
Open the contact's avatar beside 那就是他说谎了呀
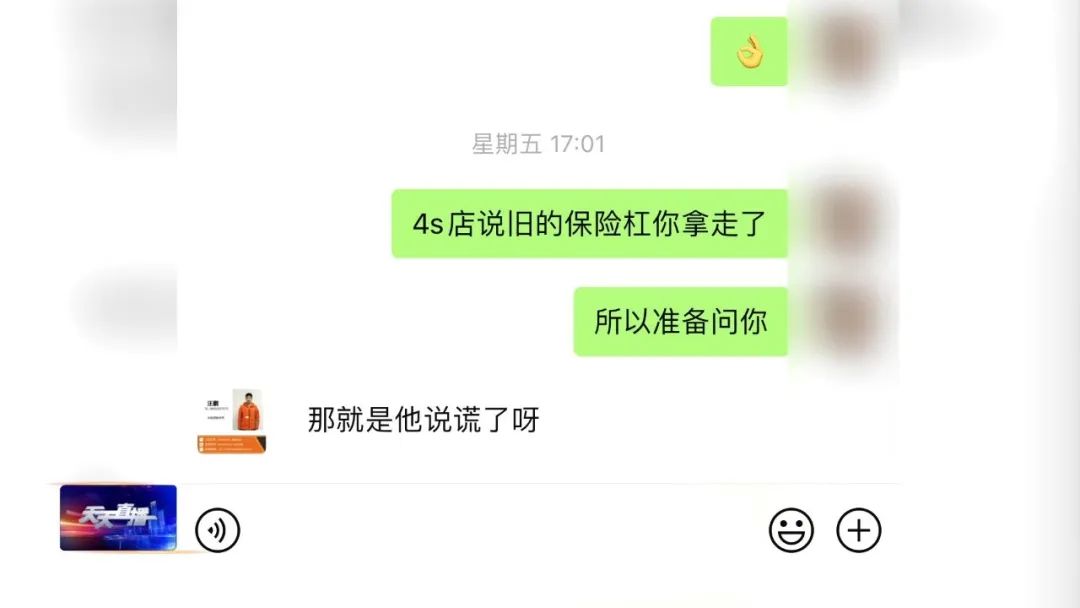(231, 420)
